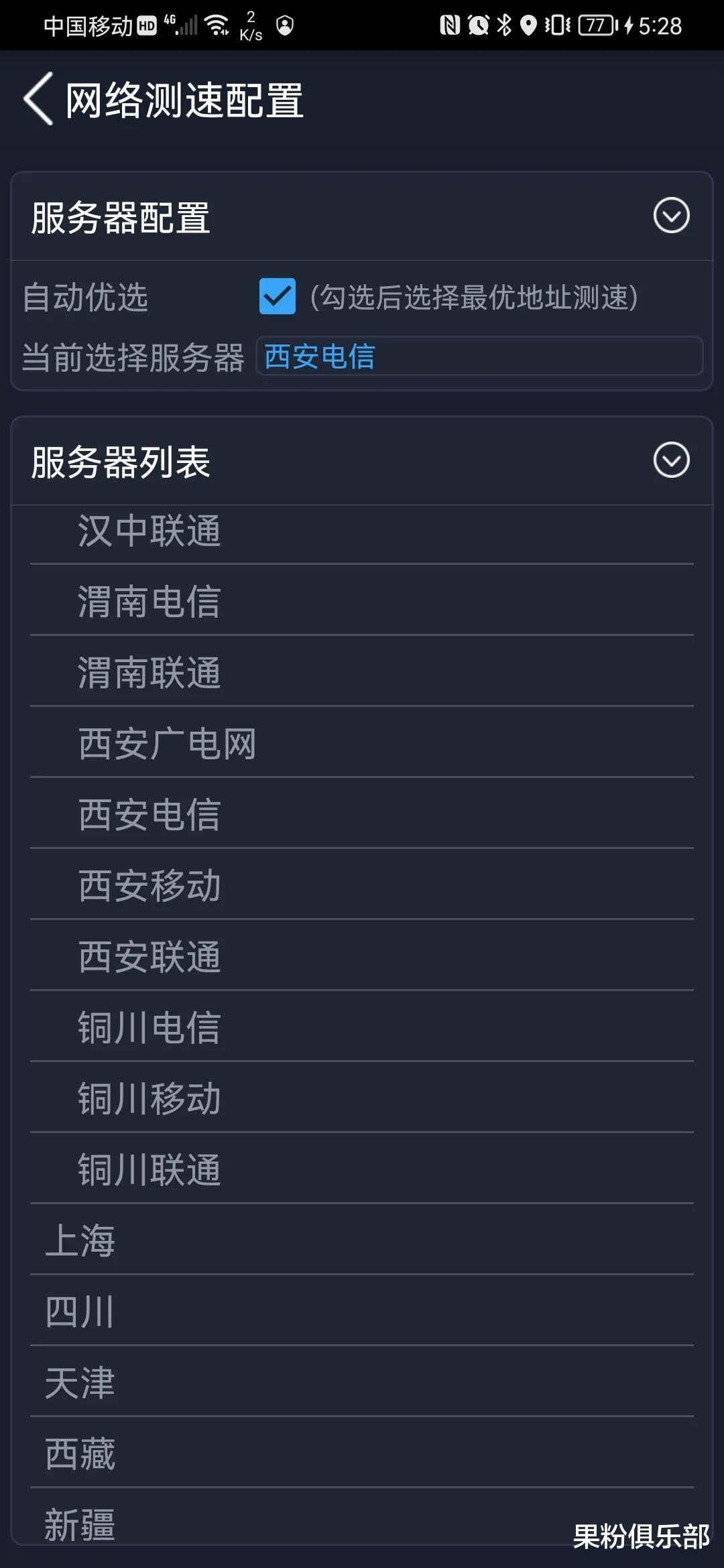Collapse the 服务器配置 section chevron
This screenshot has height=1568, width=724.
[x=671, y=216]
